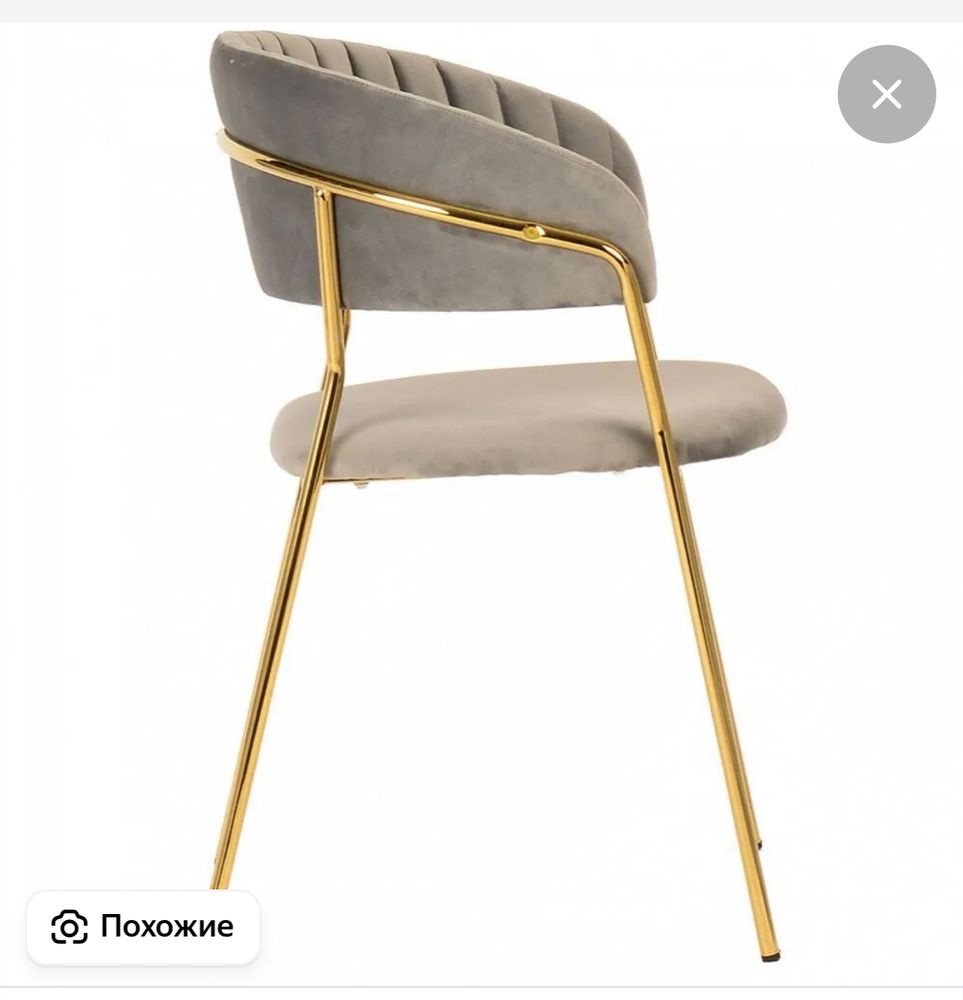Image resolution: width=963 pixels, height=1000 pixels.
Task: Find similar items with Похожие
Action: (143, 927)
